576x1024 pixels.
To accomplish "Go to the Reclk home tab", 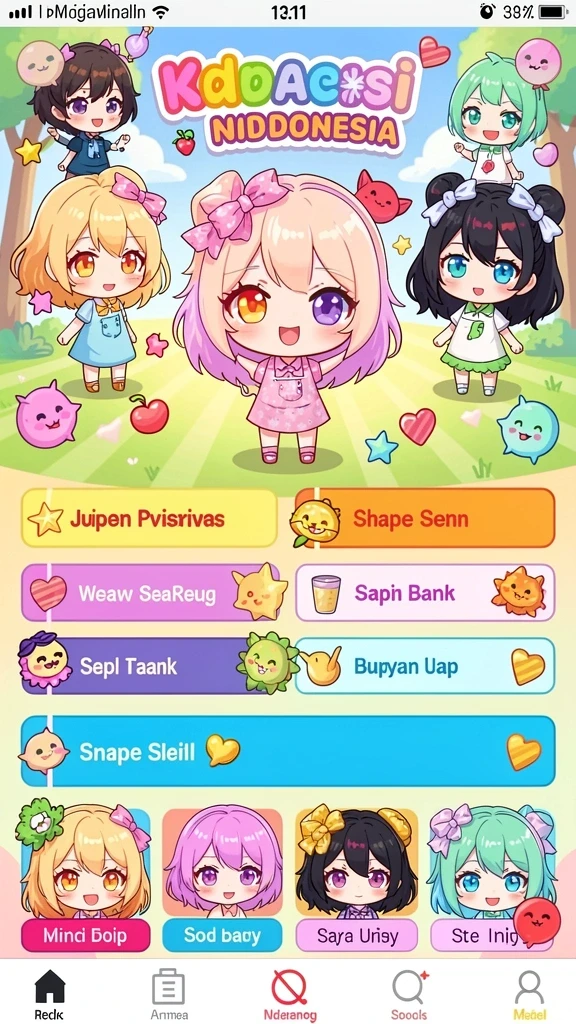I will click(x=50, y=995).
